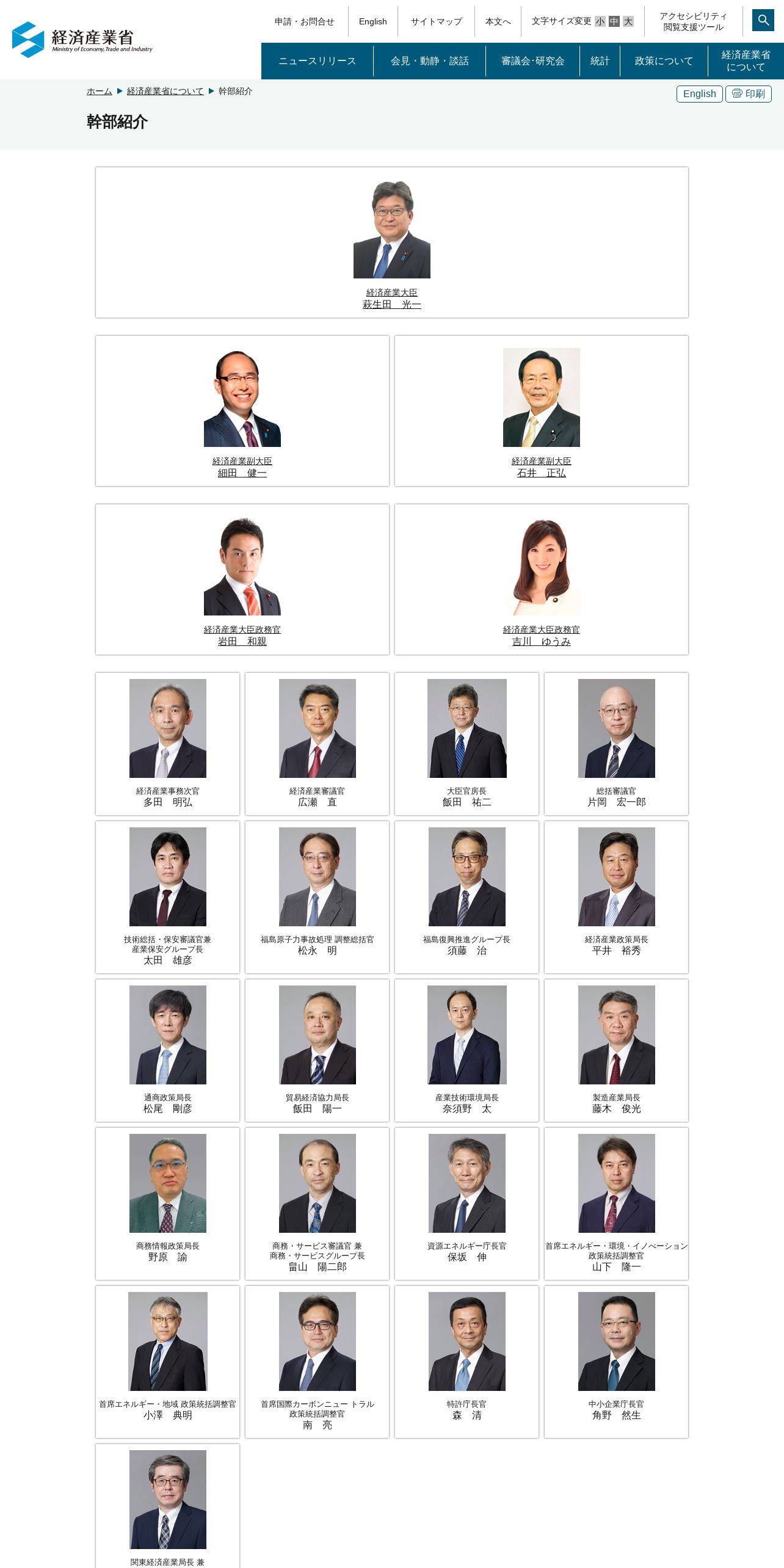Image resolution: width=784 pixels, height=1568 pixels.
Task: Select the 審議会・研究会 menu item
Action: (533, 61)
